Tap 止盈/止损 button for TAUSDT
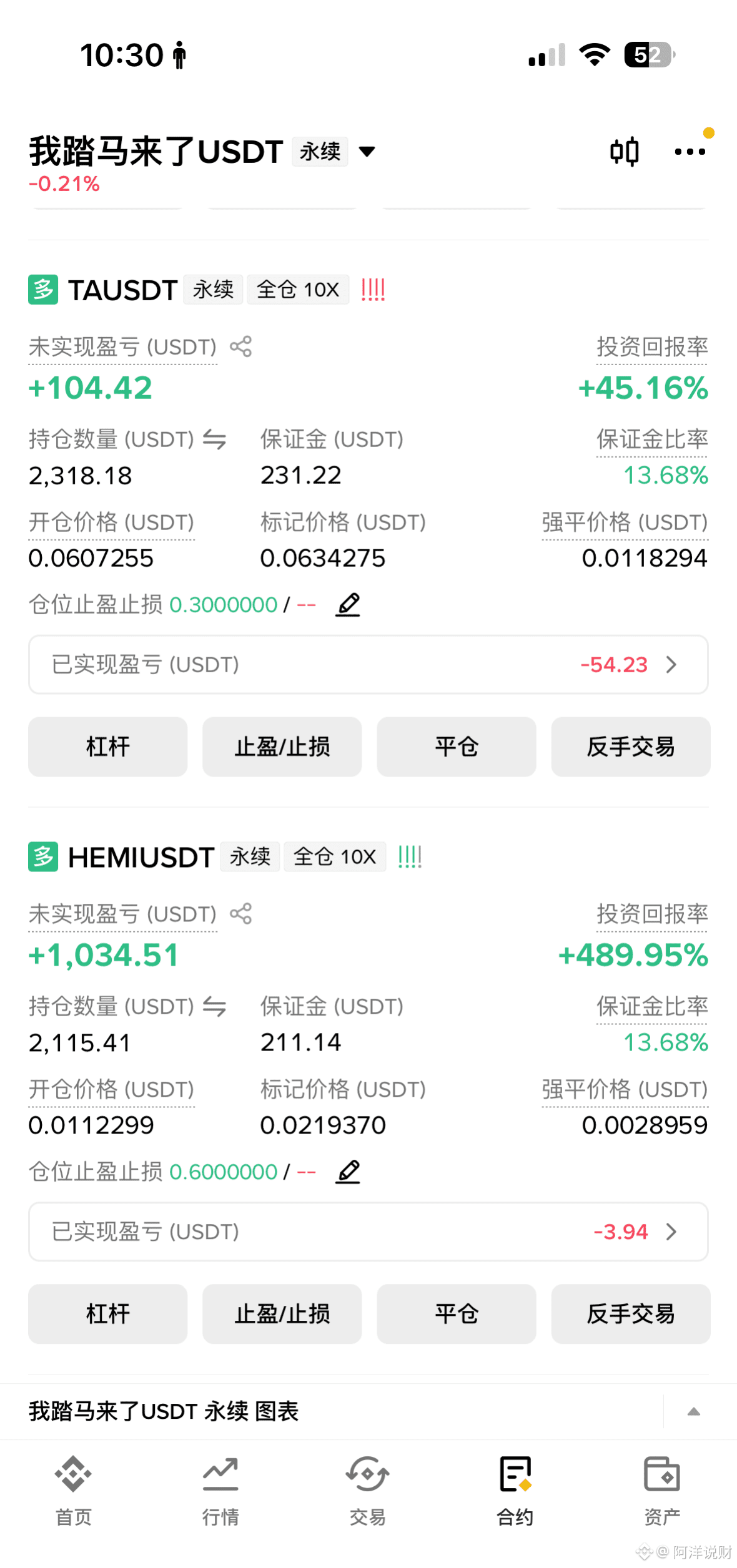The width and height of the screenshot is (737, 1568). (x=282, y=747)
